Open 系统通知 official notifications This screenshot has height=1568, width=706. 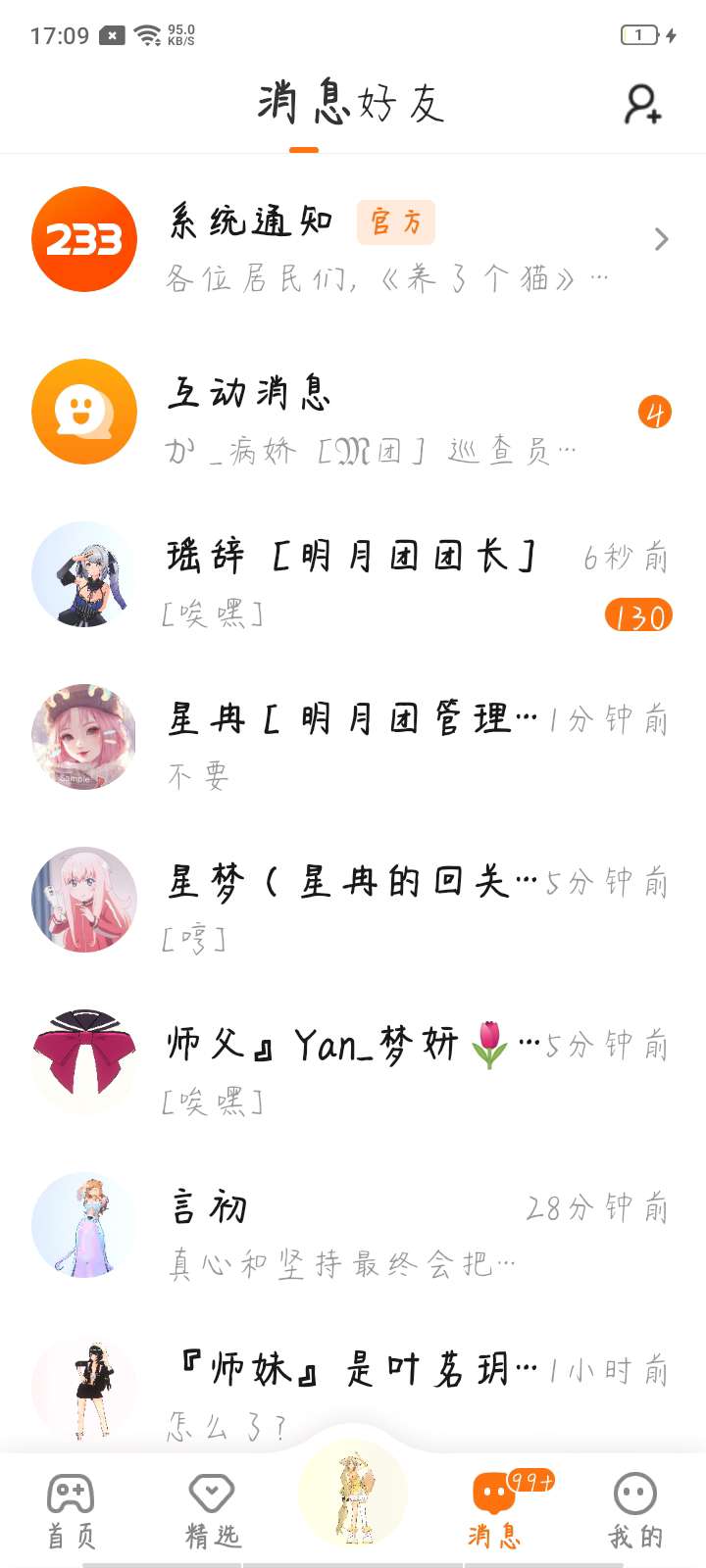click(353, 240)
